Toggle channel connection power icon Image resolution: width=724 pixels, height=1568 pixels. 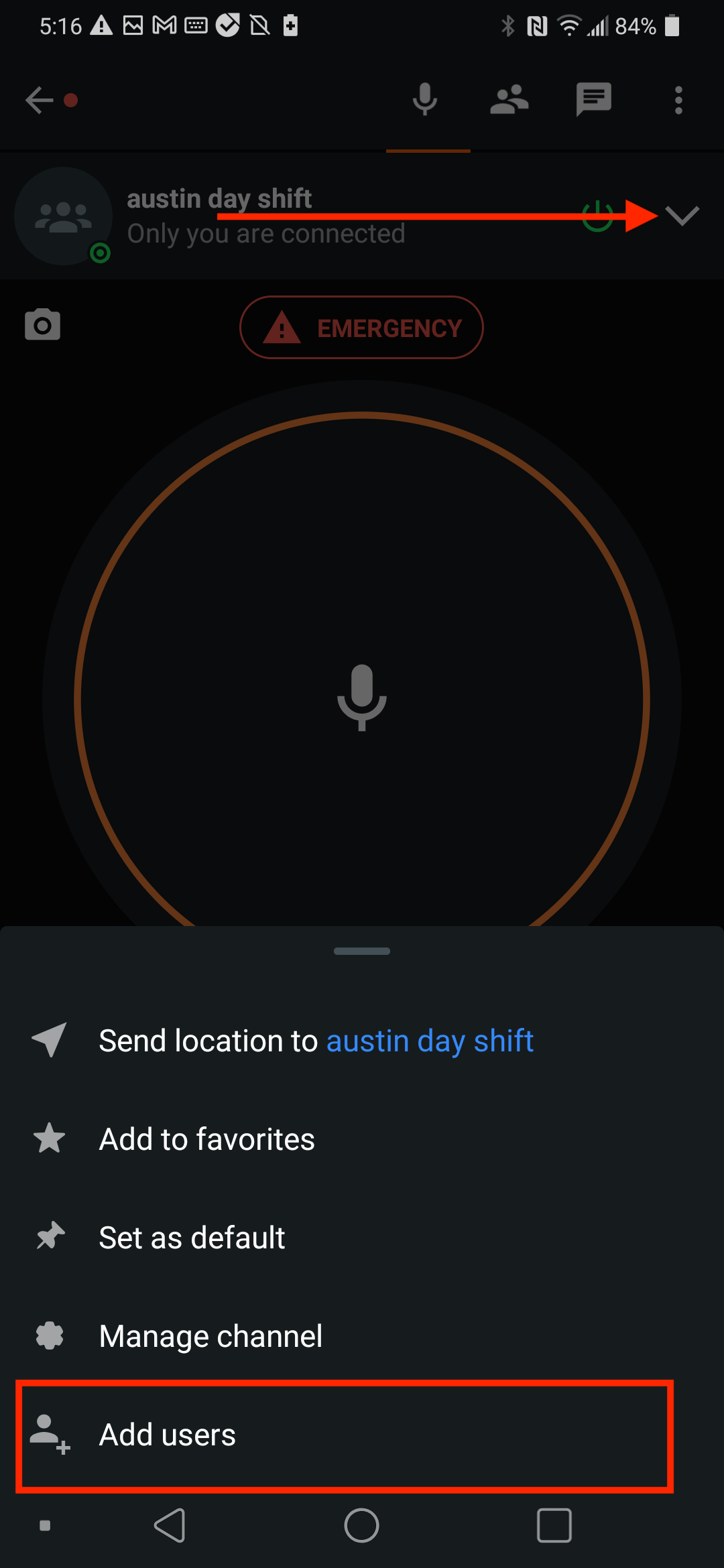pos(597,216)
